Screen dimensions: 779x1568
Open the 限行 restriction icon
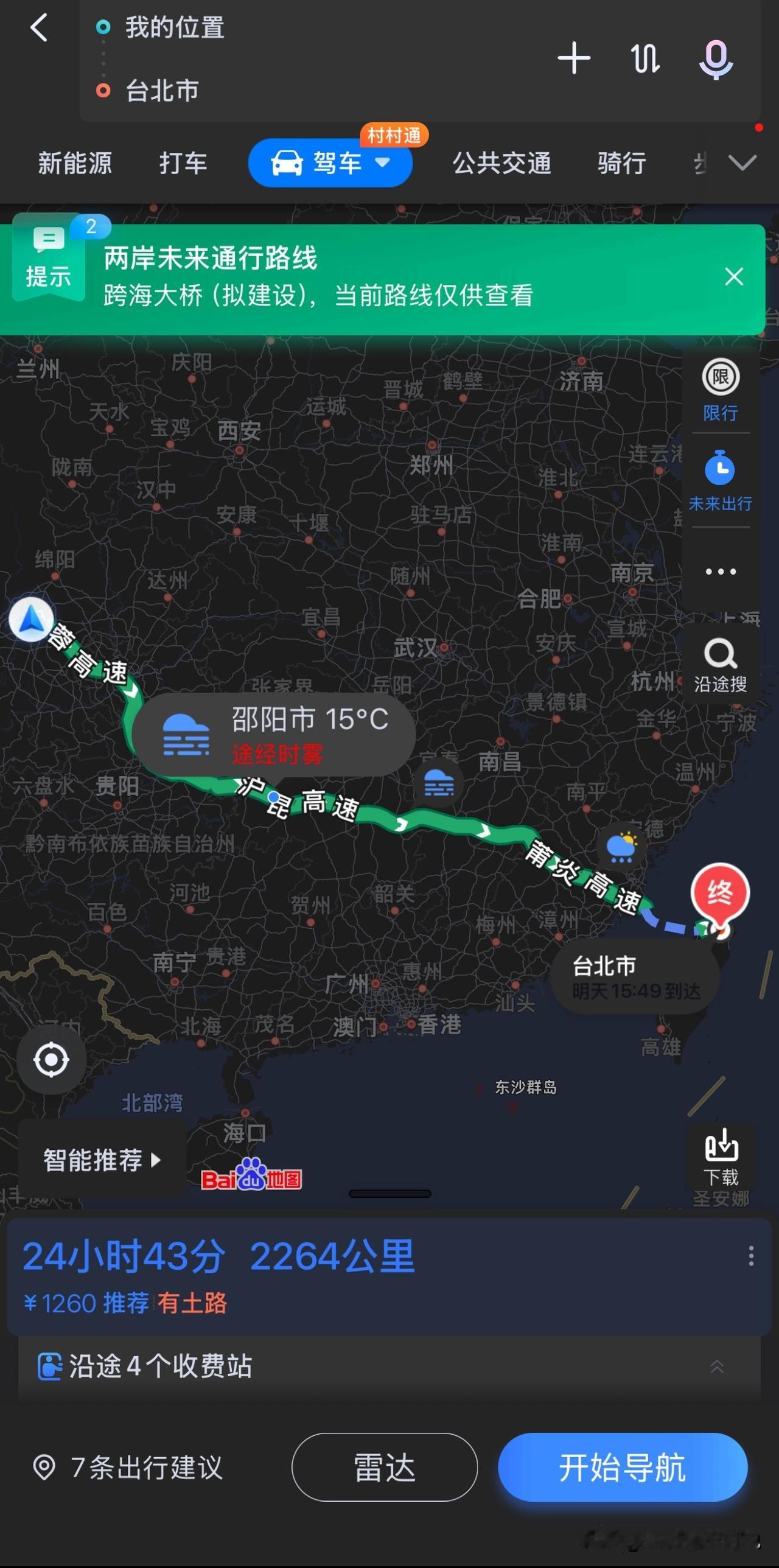point(720,377)
